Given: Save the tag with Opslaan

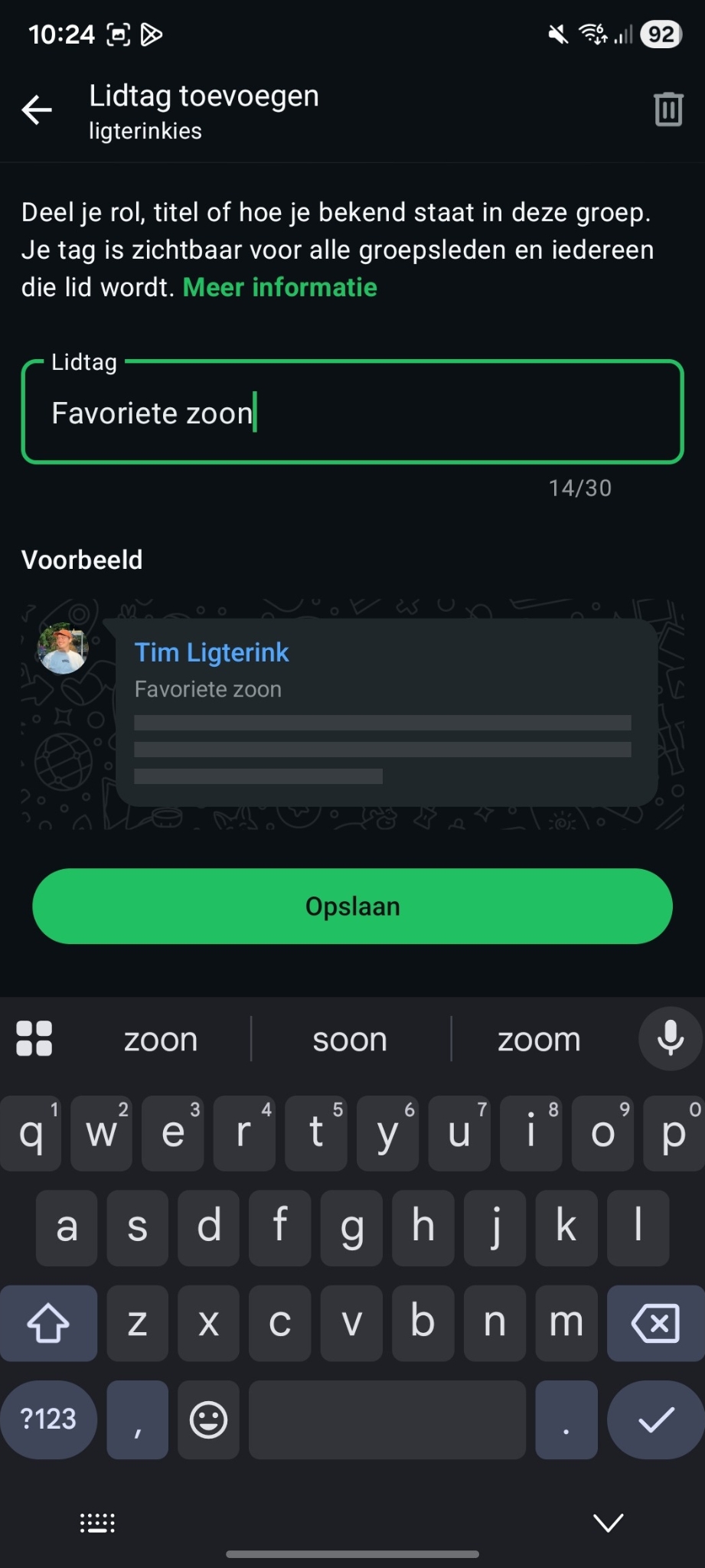Looking at the screenshot, I should pos(352,906).
